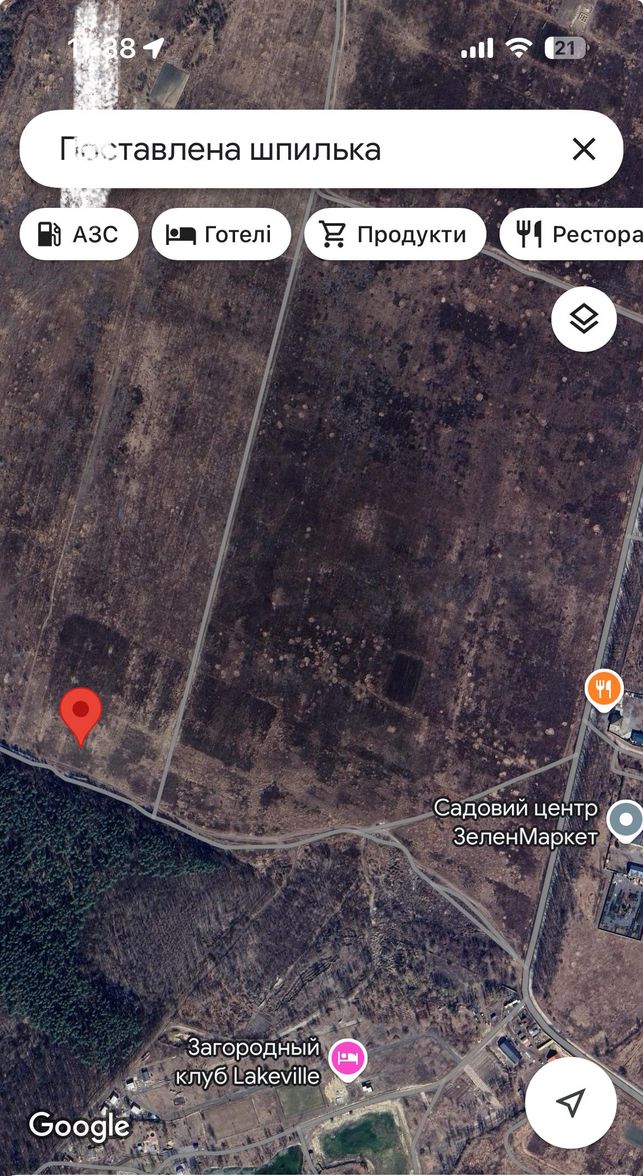Select the Готелі chip

coord(221,234)
